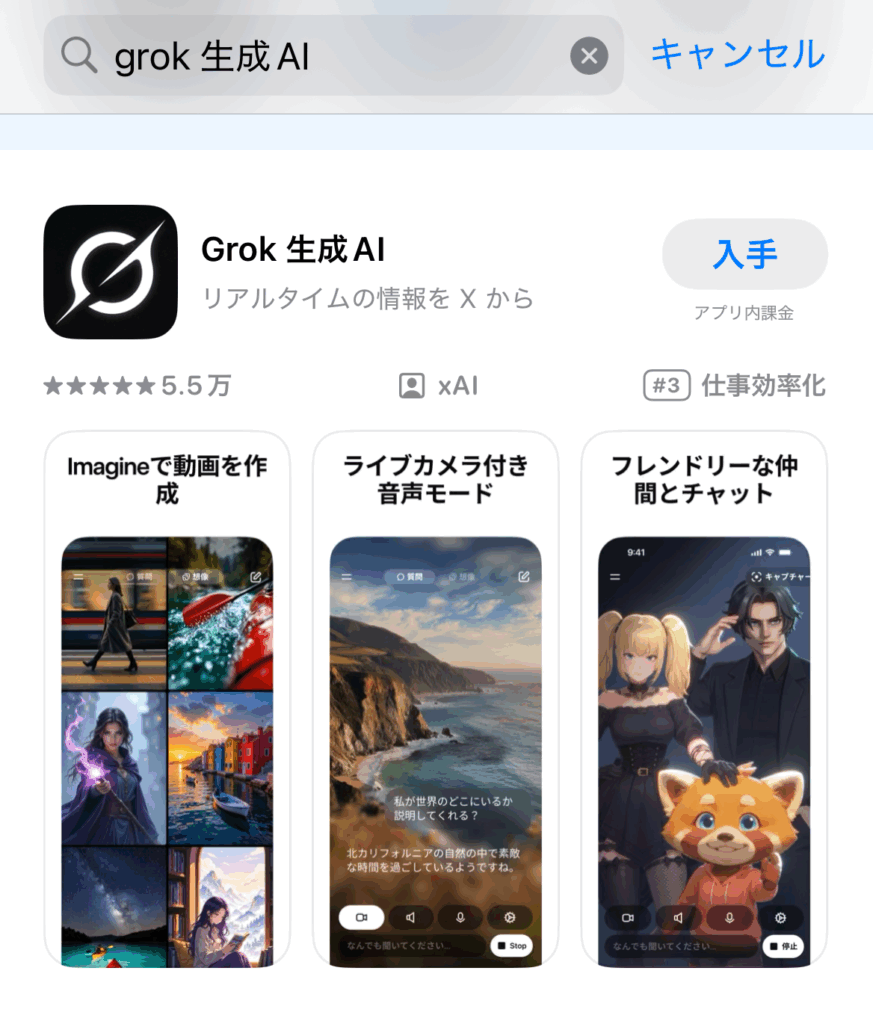The image size is (873, 1024).
Task: Tap the search field containing 'grok 生成AI'
Action: 330,57
